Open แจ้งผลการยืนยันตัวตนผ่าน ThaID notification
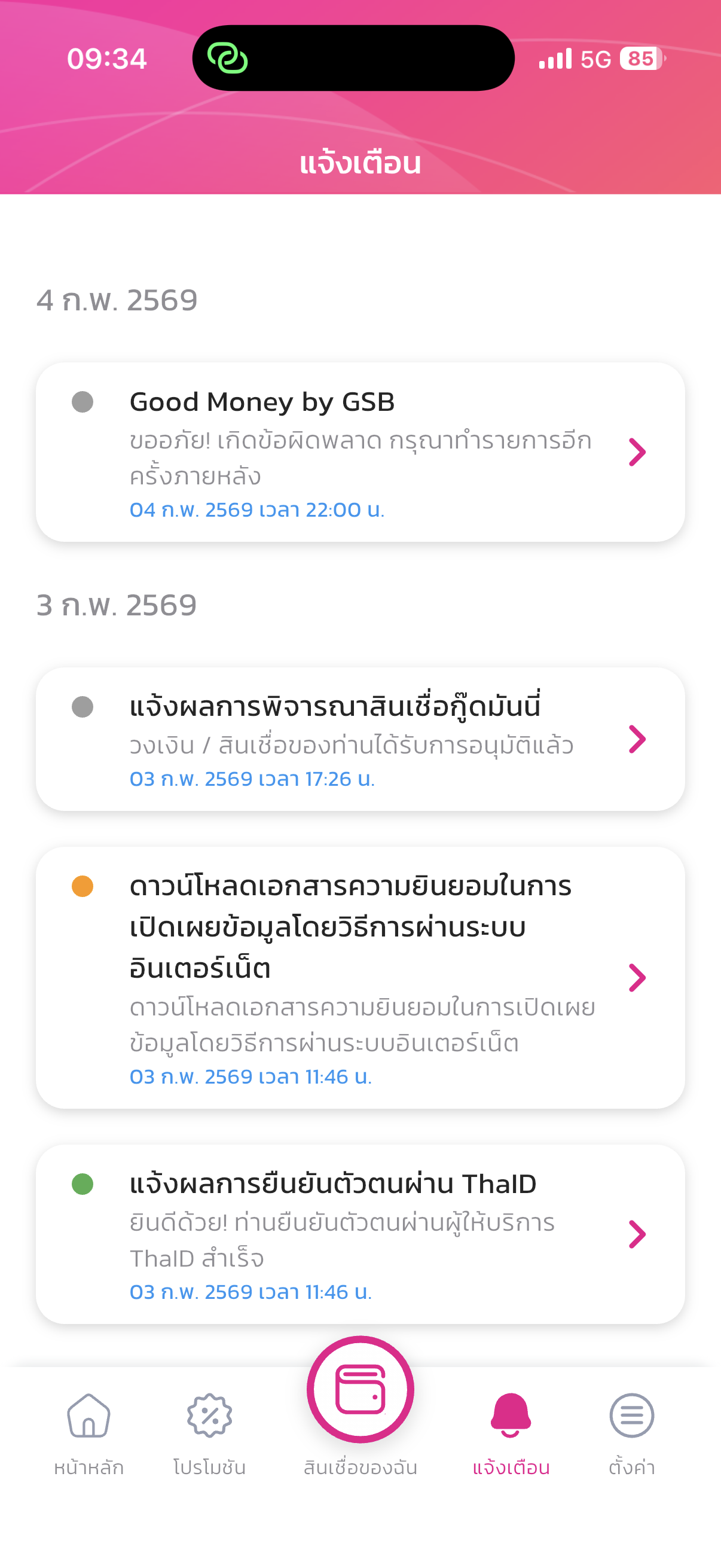This screenshot has width=721, height=1568. 359,1234
